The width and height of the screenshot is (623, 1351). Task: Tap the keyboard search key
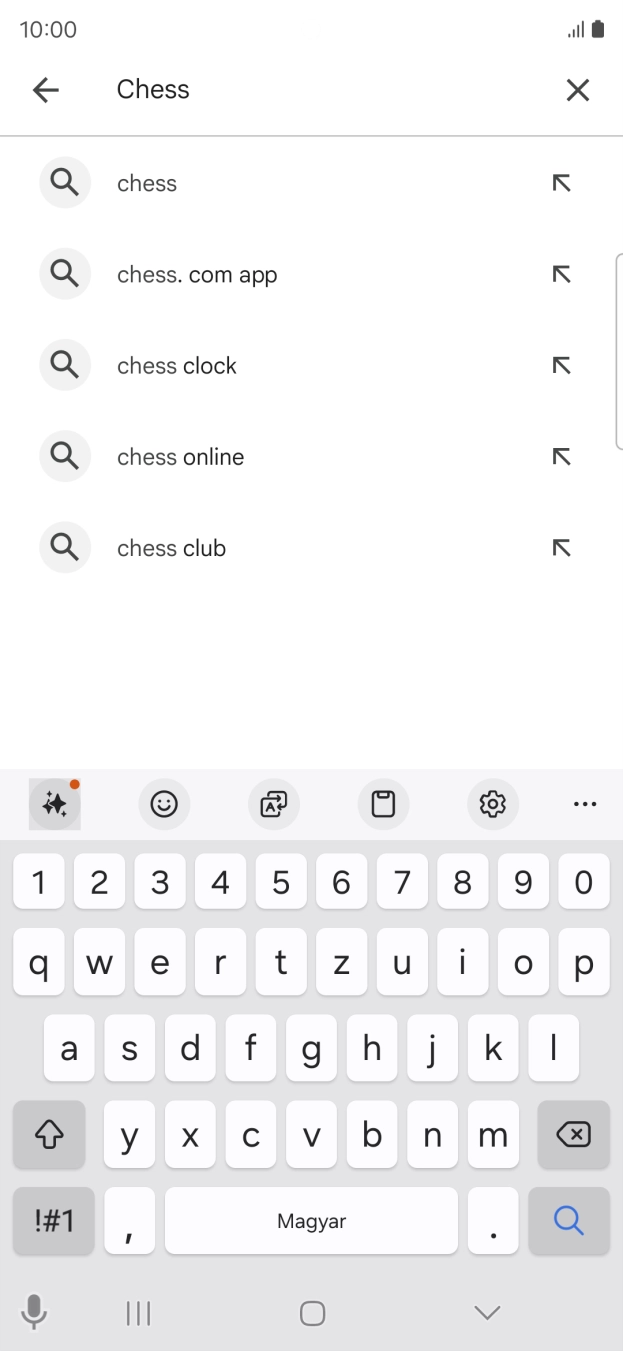point(569,1220)
